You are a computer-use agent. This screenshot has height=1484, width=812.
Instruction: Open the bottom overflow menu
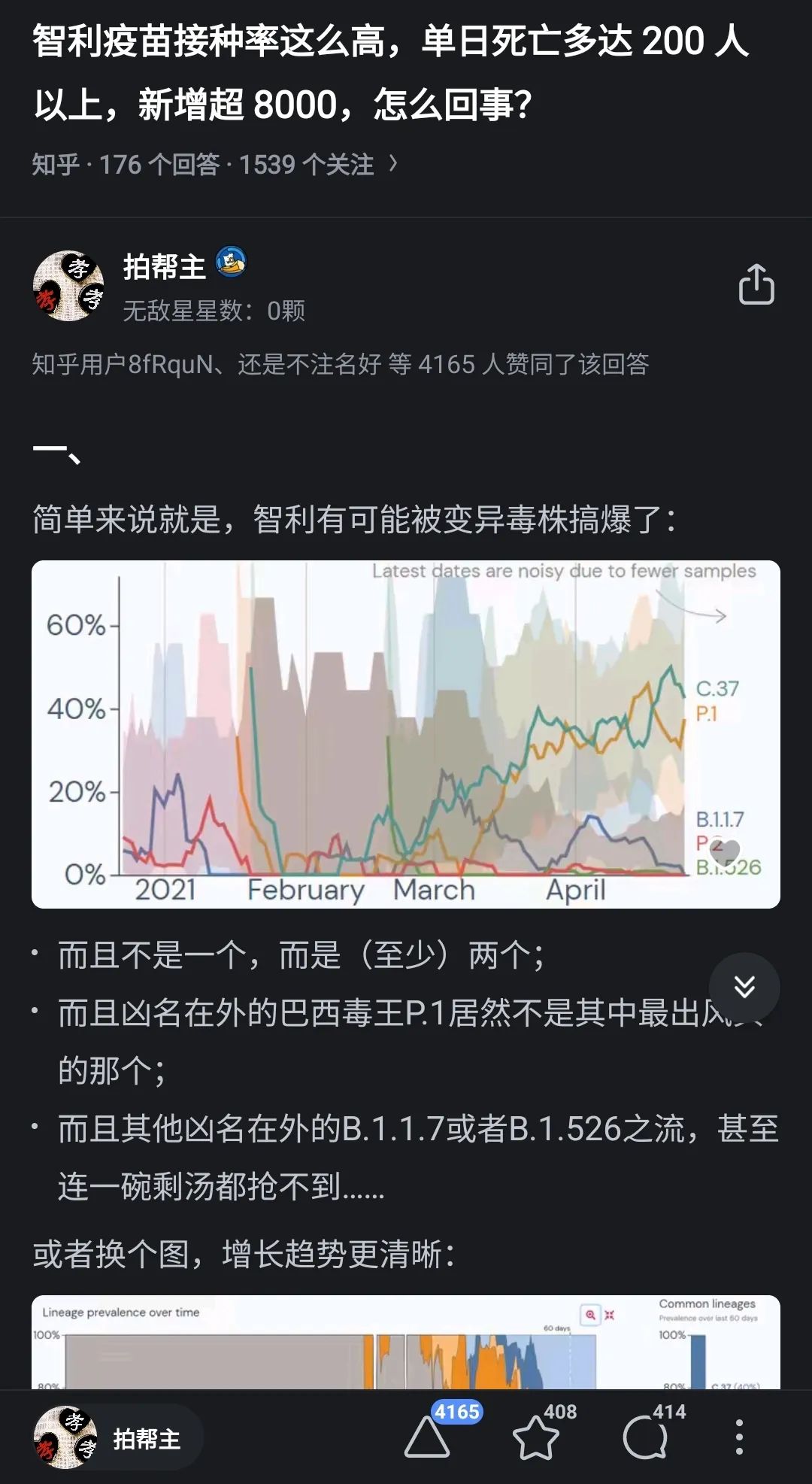[x=739, y=1437]
